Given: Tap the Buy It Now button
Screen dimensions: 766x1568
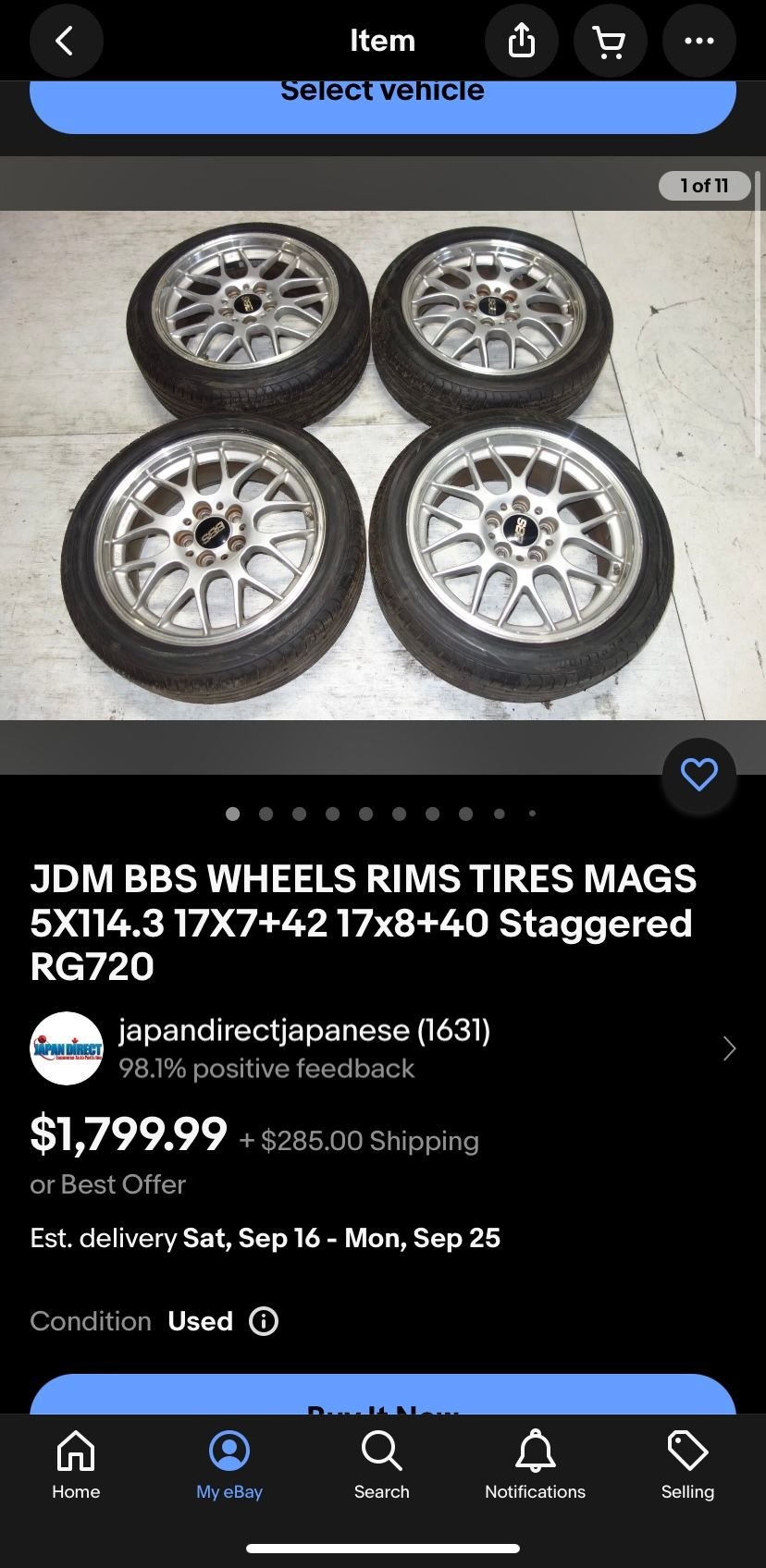Looking at the screenshot, I should pos(382,1396).
